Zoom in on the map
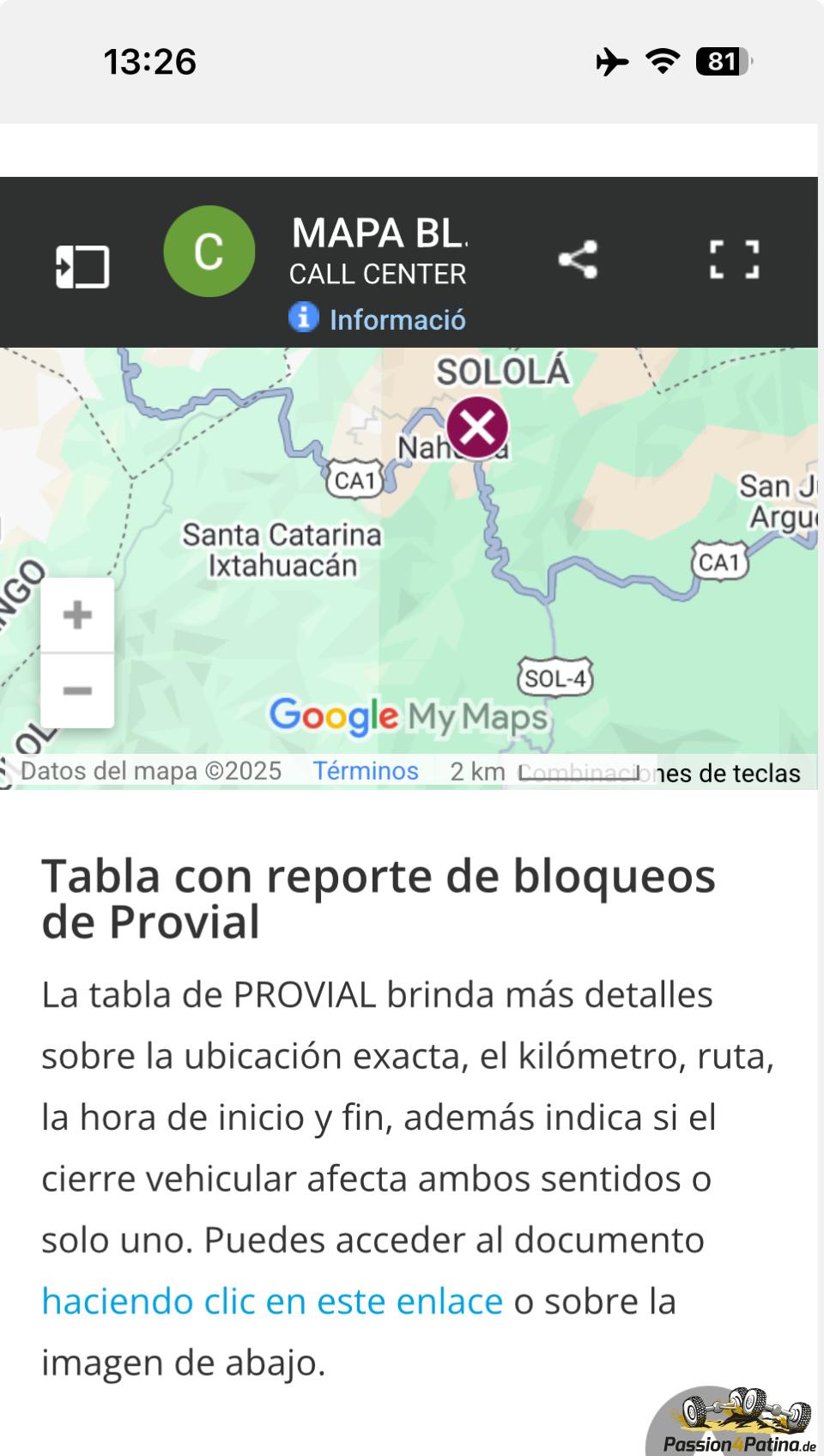 click(77, 615)
